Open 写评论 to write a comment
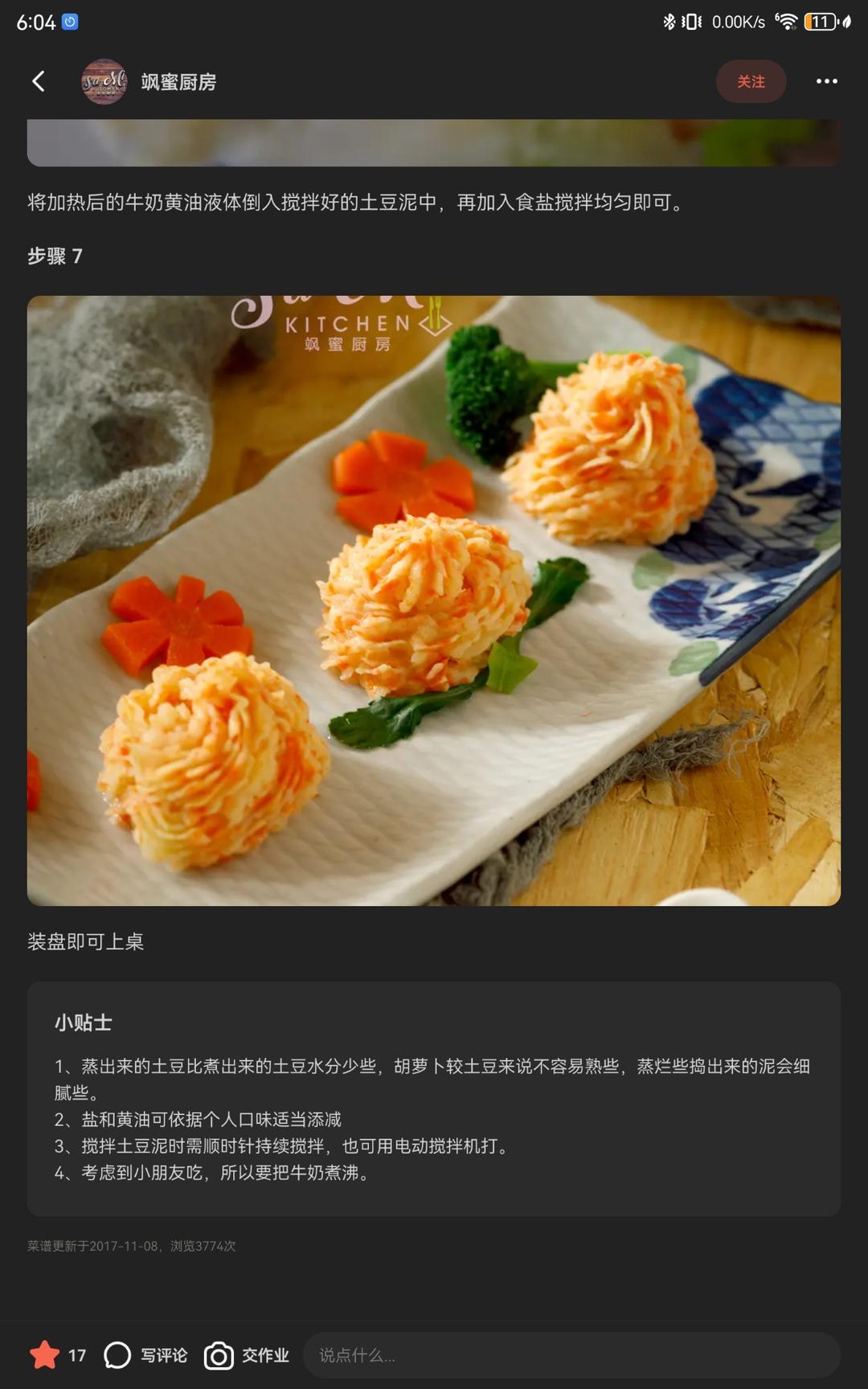 146,1355
